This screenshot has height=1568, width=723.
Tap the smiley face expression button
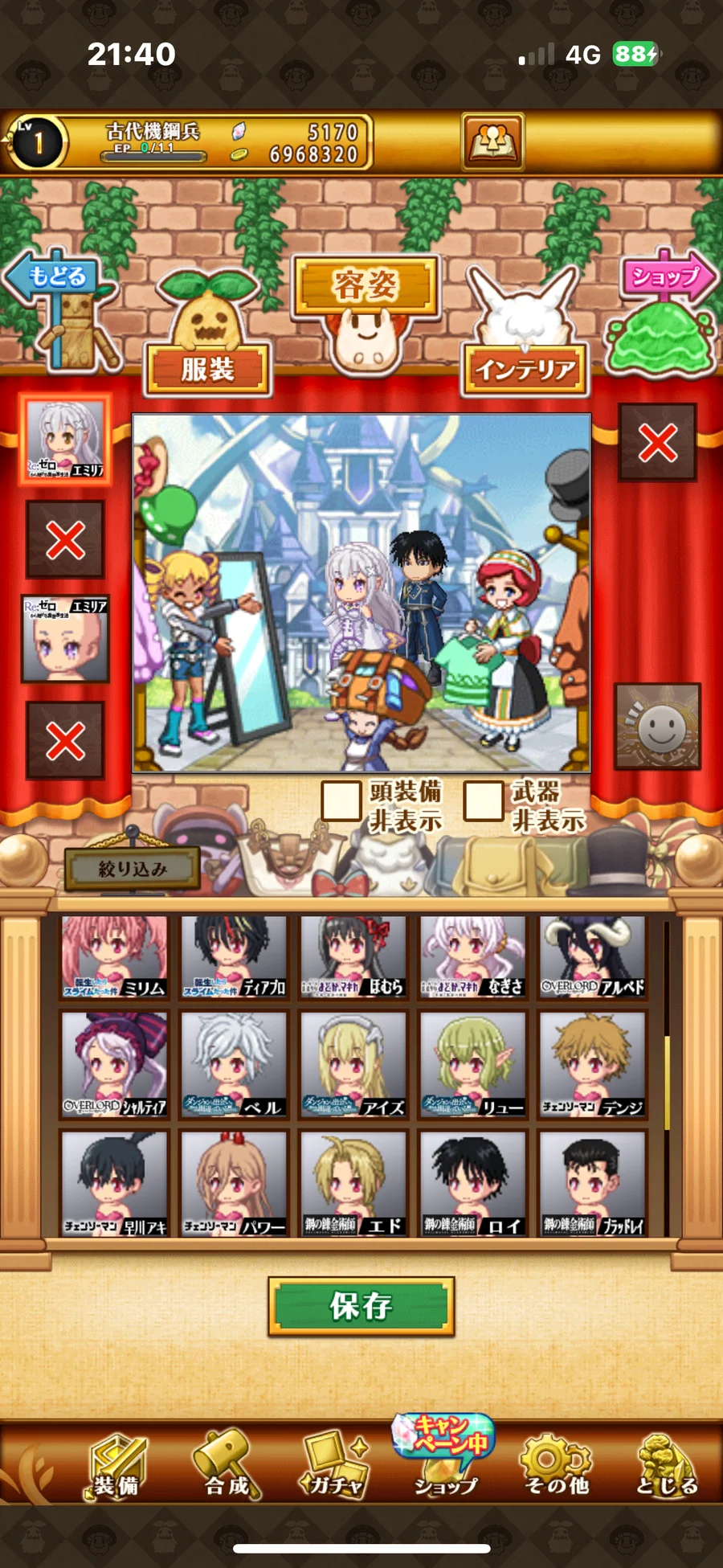pyautogui.click(x=658, y=727)
